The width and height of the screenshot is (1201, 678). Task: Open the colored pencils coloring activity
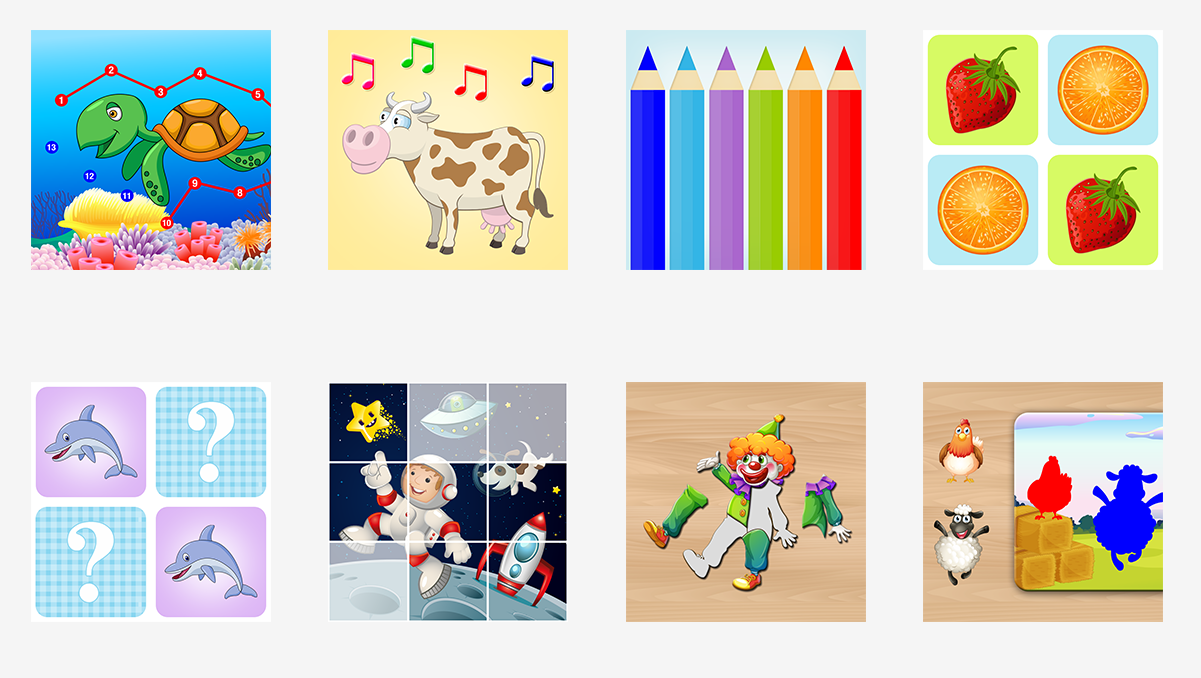coord(745,150)
